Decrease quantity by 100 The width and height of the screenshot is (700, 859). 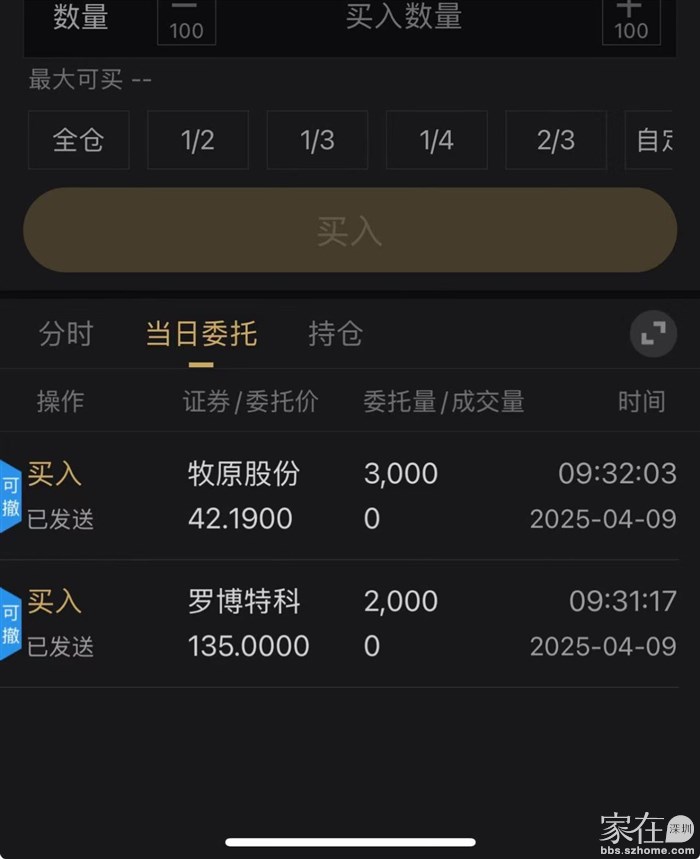tap(186, 20)
